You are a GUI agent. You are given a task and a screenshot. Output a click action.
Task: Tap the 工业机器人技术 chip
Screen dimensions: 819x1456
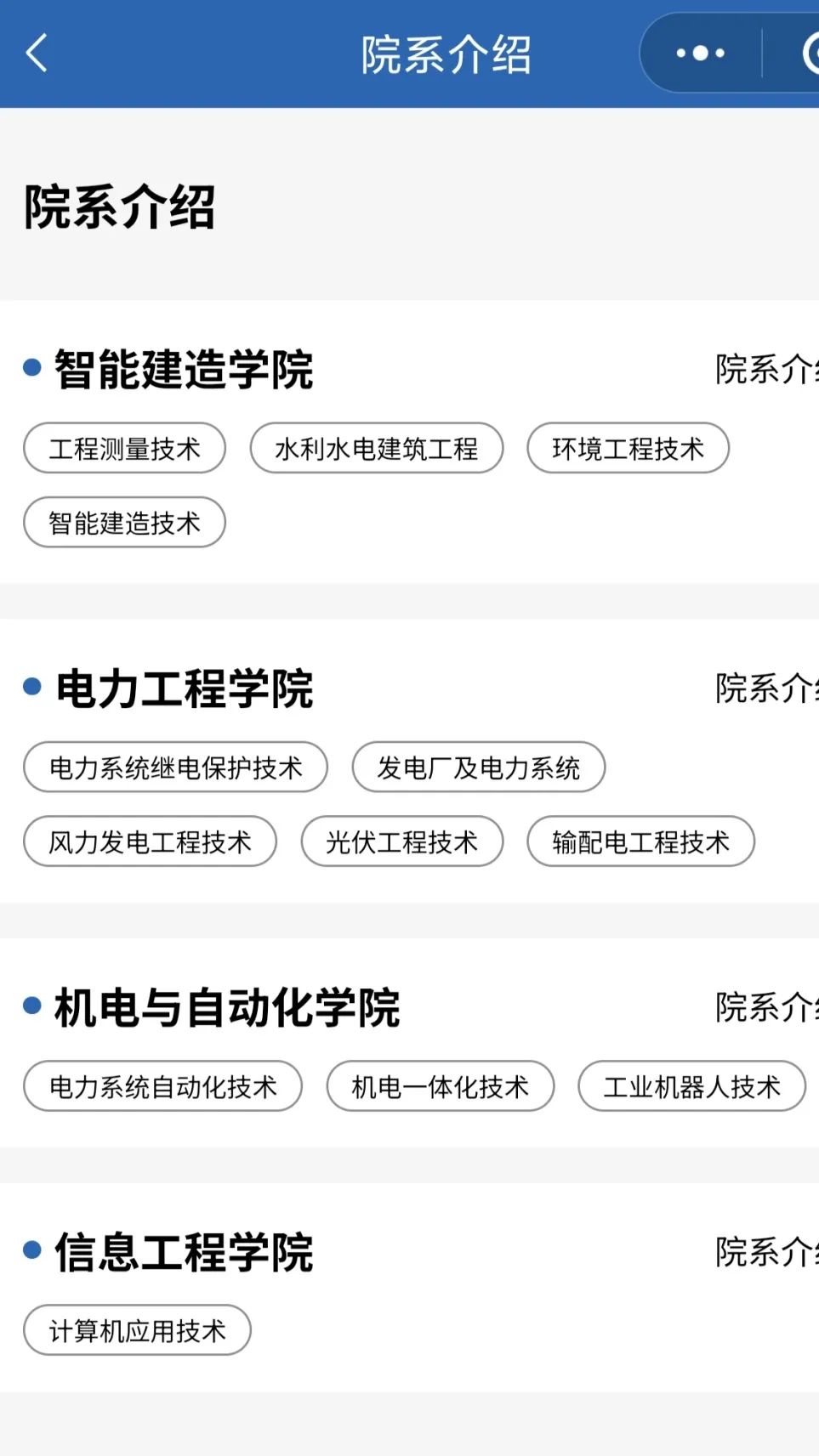[691, 1086]
